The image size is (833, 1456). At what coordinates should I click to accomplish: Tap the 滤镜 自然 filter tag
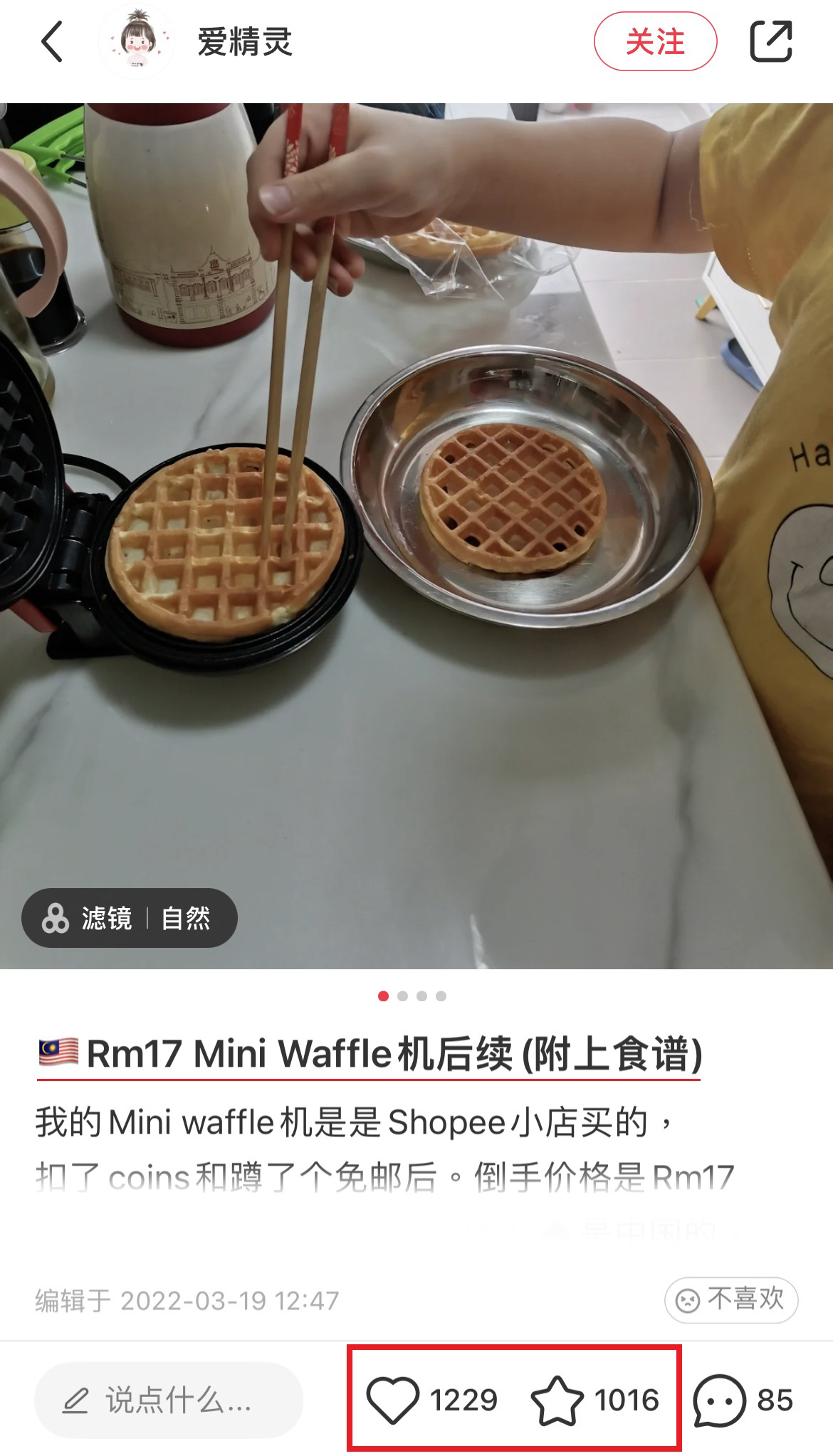pyautogui.click(x=130, y=918)
